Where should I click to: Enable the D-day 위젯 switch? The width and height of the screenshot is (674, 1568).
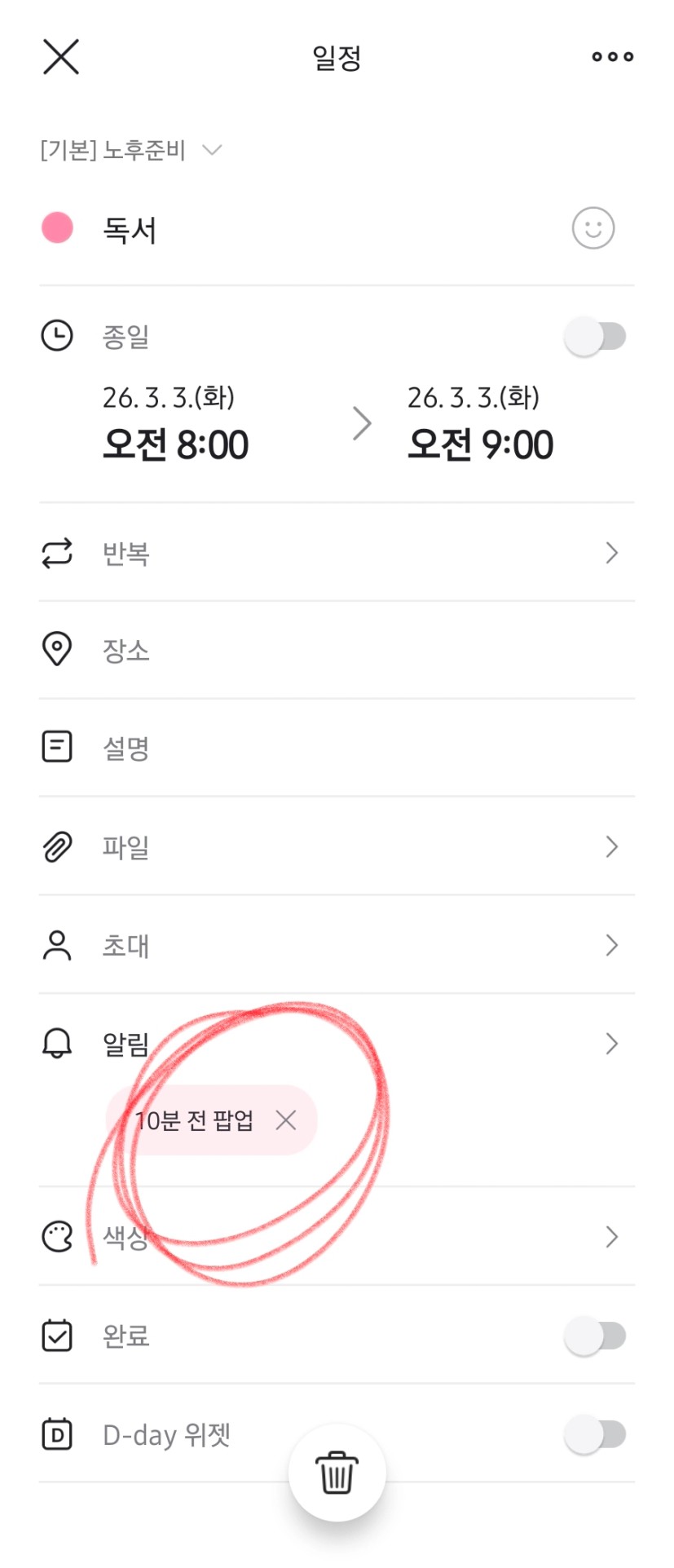(x=596, y=1435)
